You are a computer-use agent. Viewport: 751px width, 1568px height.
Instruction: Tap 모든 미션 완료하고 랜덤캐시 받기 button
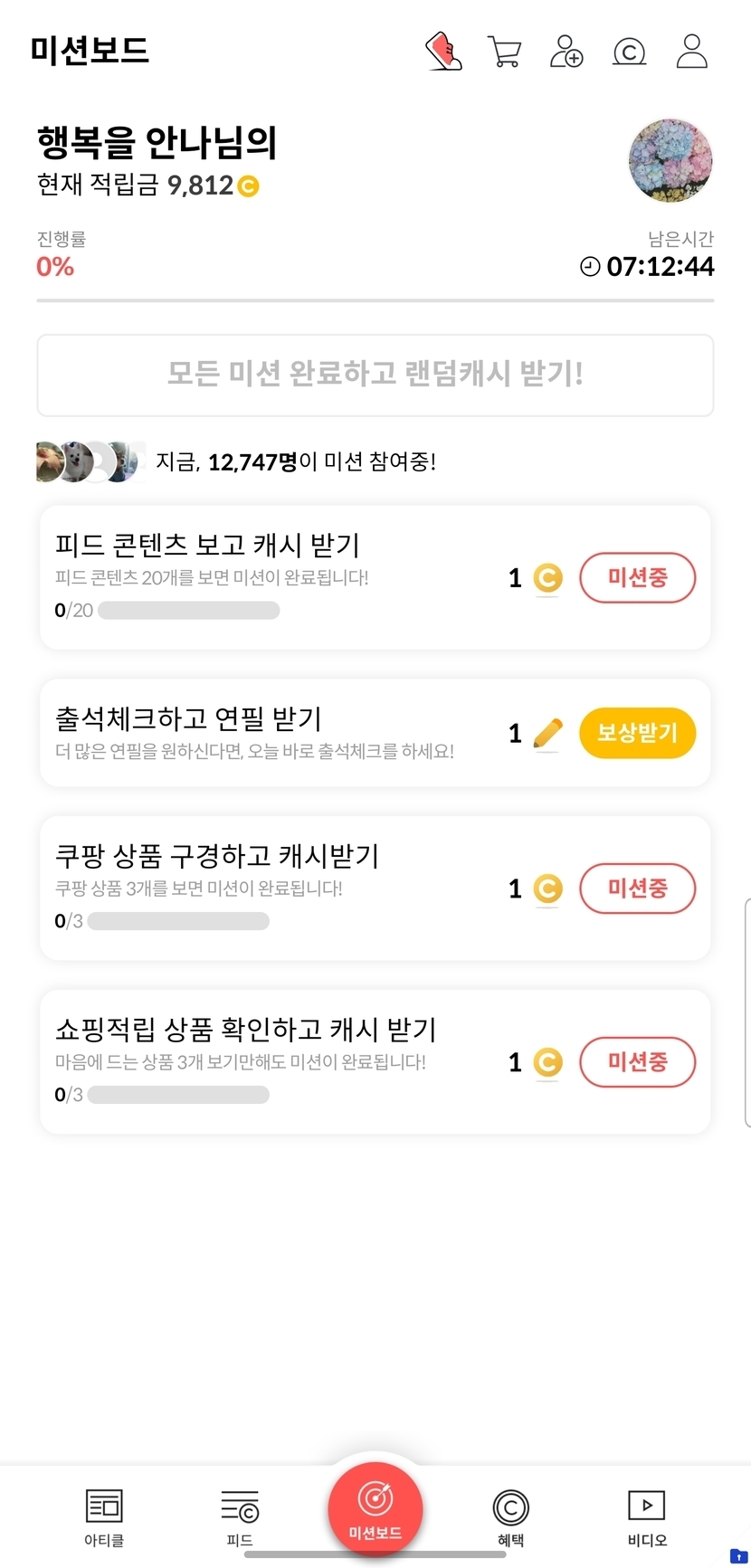pos(375,375)
